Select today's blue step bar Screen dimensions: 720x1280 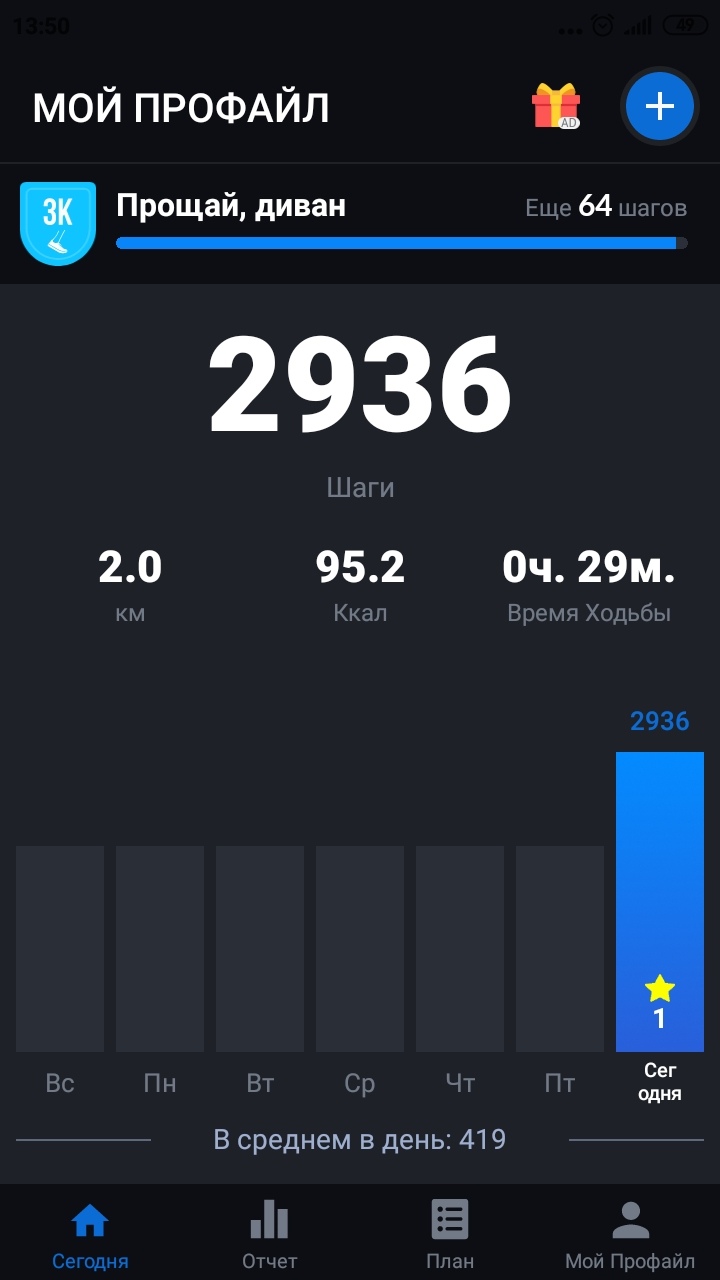tap(659, 900)
